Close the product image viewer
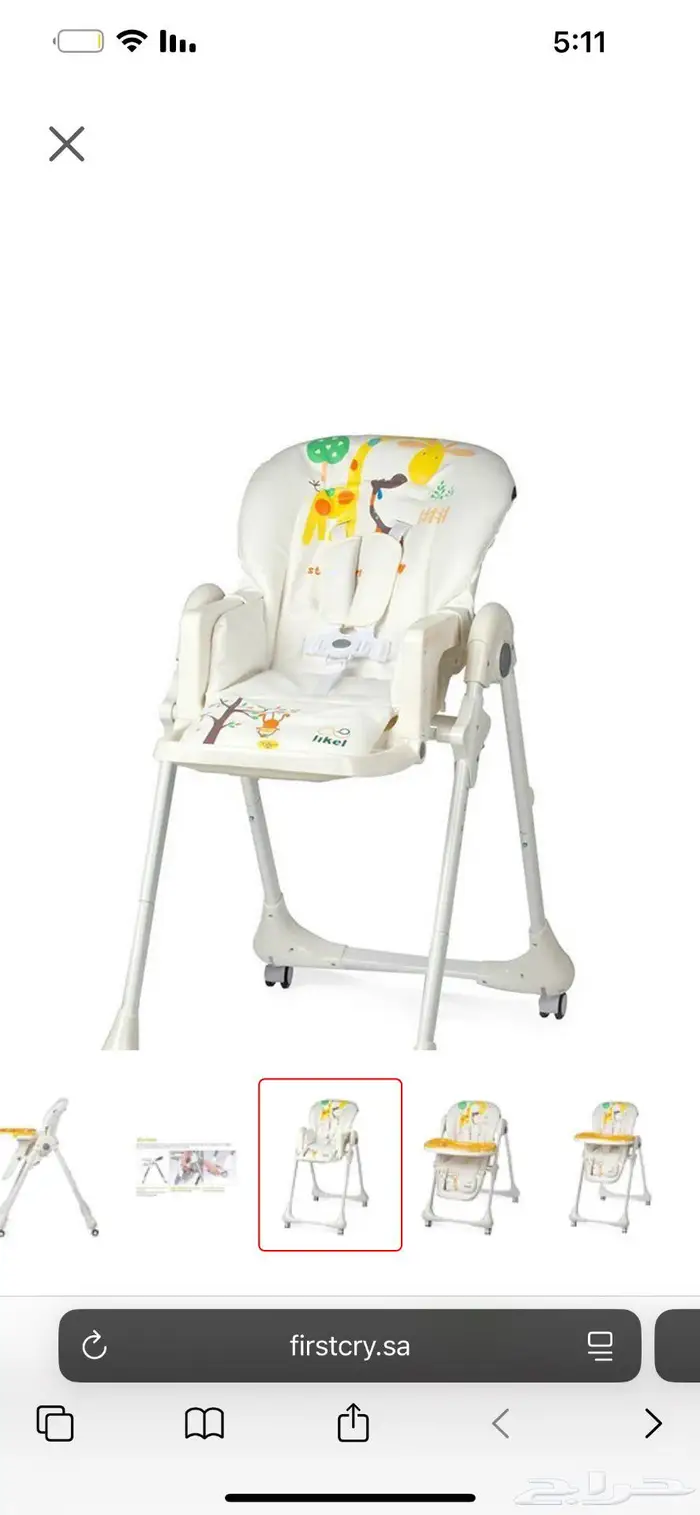The height and width of the screenshot is (1515, 700). [x=66, y=144]
